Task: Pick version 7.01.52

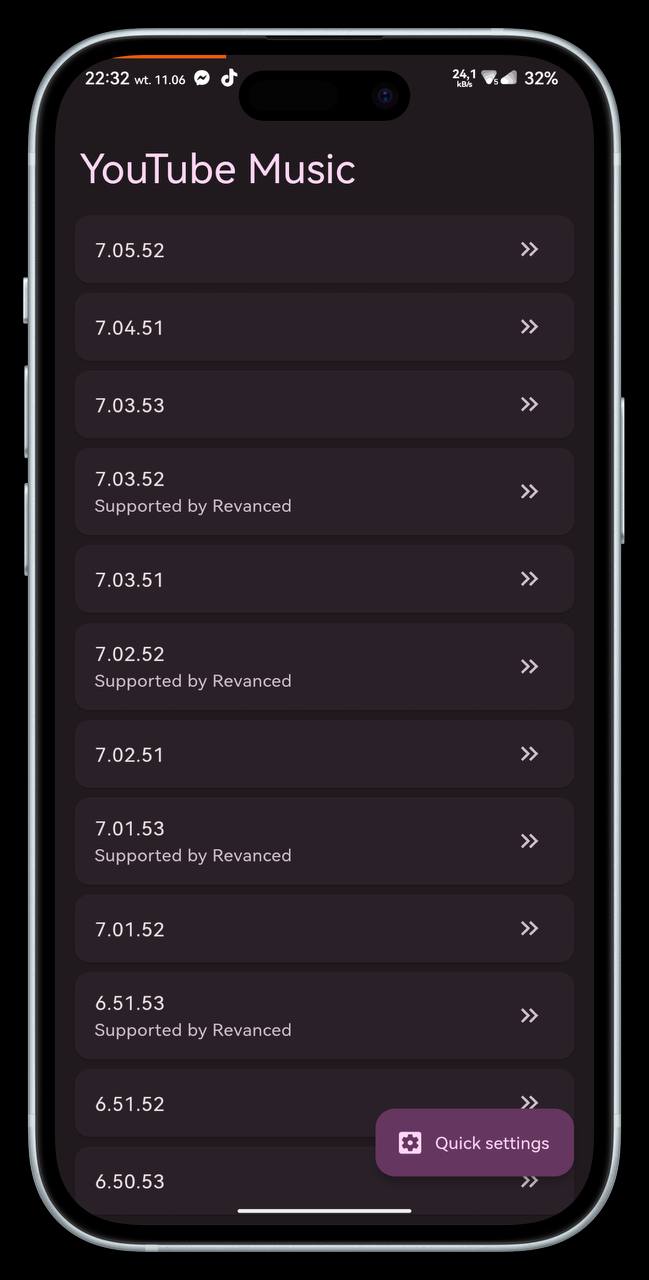Action: pyautogui.click(x=324, y=929)
